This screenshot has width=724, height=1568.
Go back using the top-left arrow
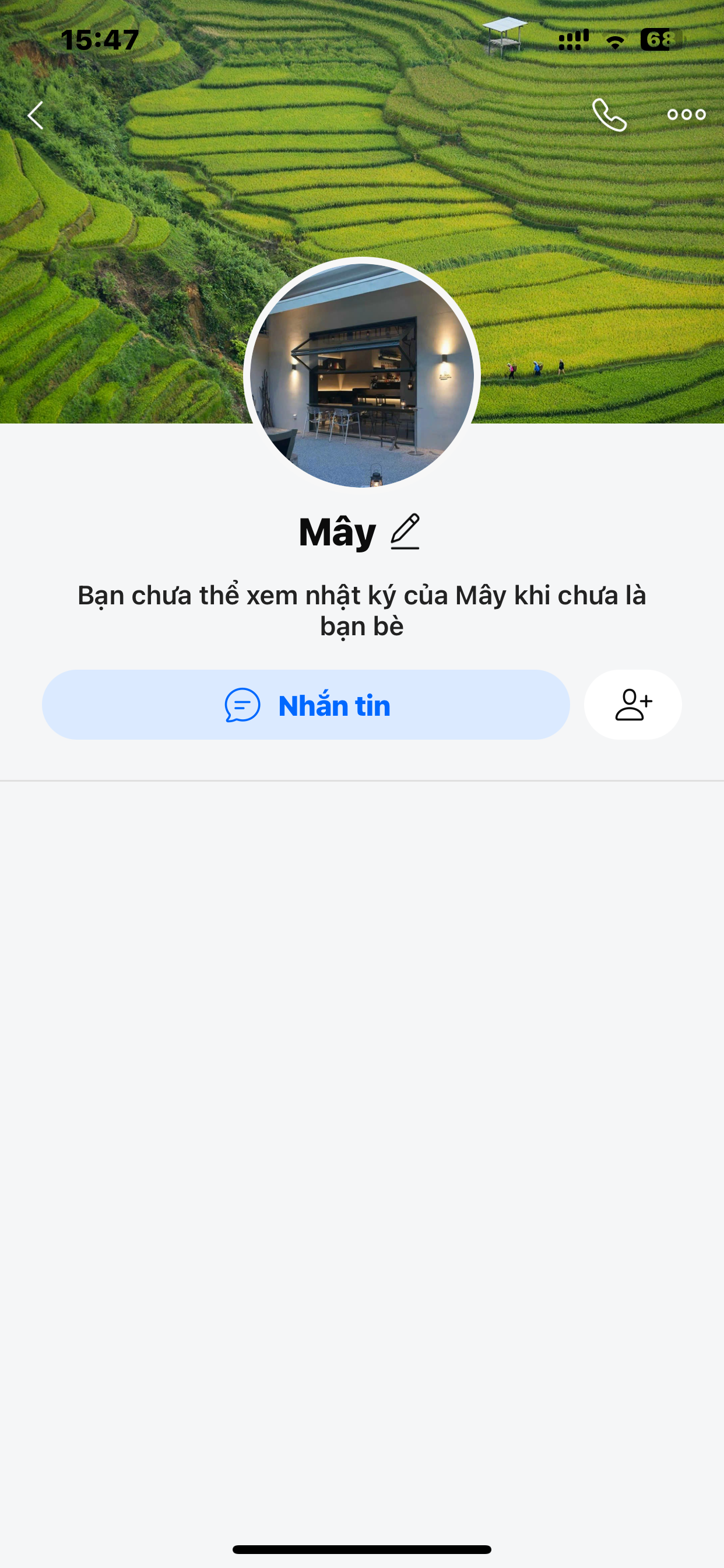[x=36, y=115]
